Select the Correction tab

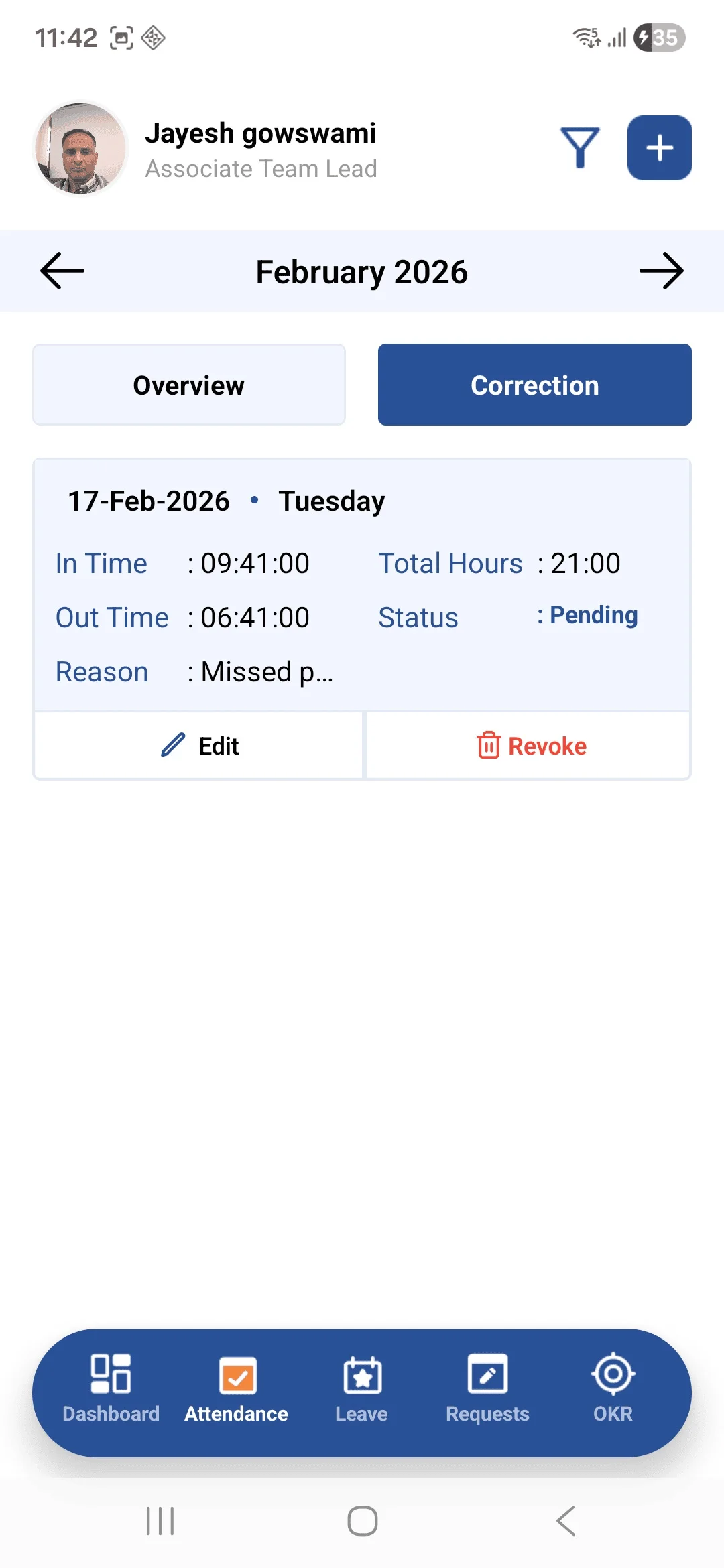point(534,385)
